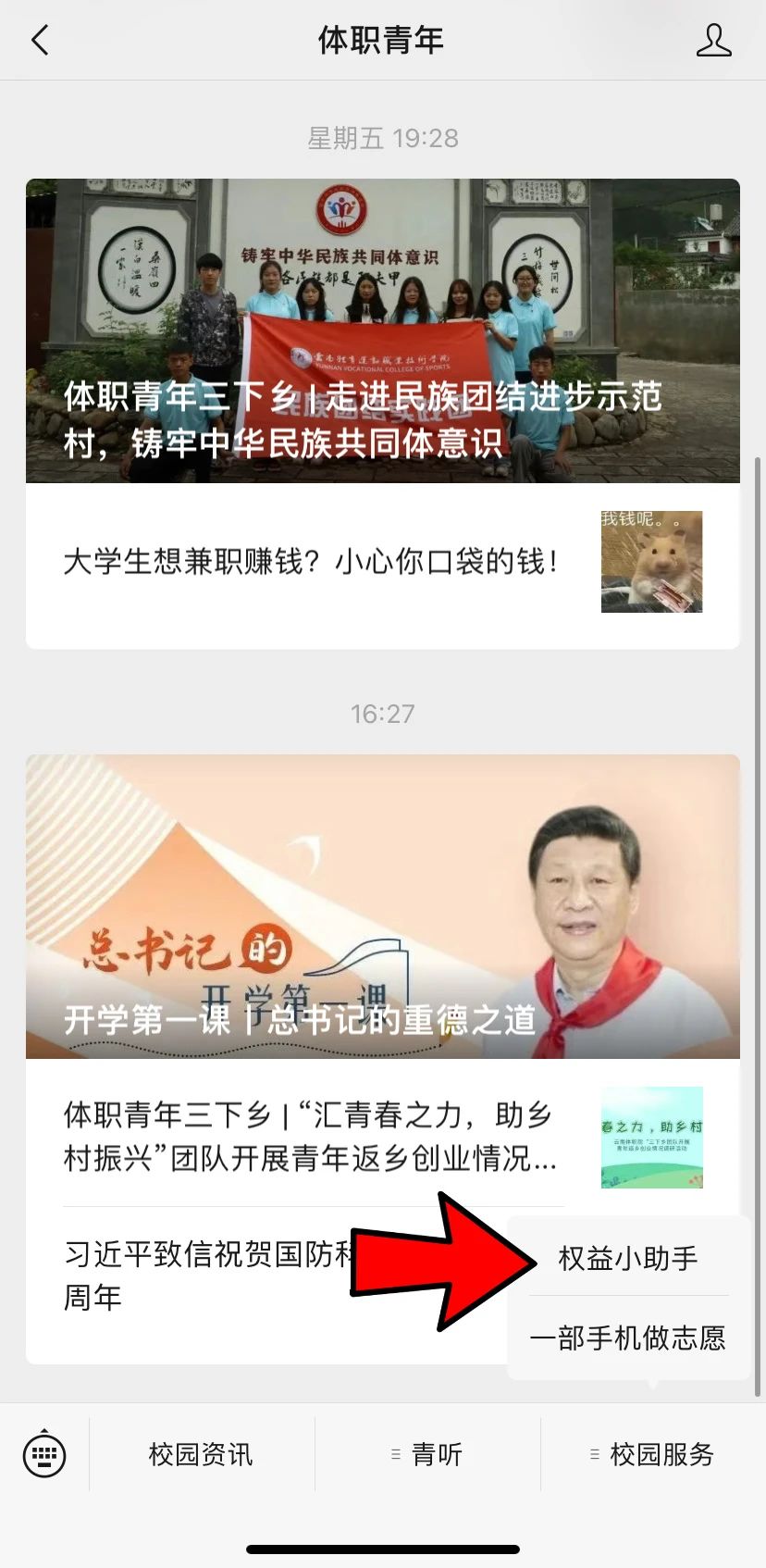Read 大学生想兼职赚钱 article
Viewport: 766px width, 1568px height.
coord(311,562)
